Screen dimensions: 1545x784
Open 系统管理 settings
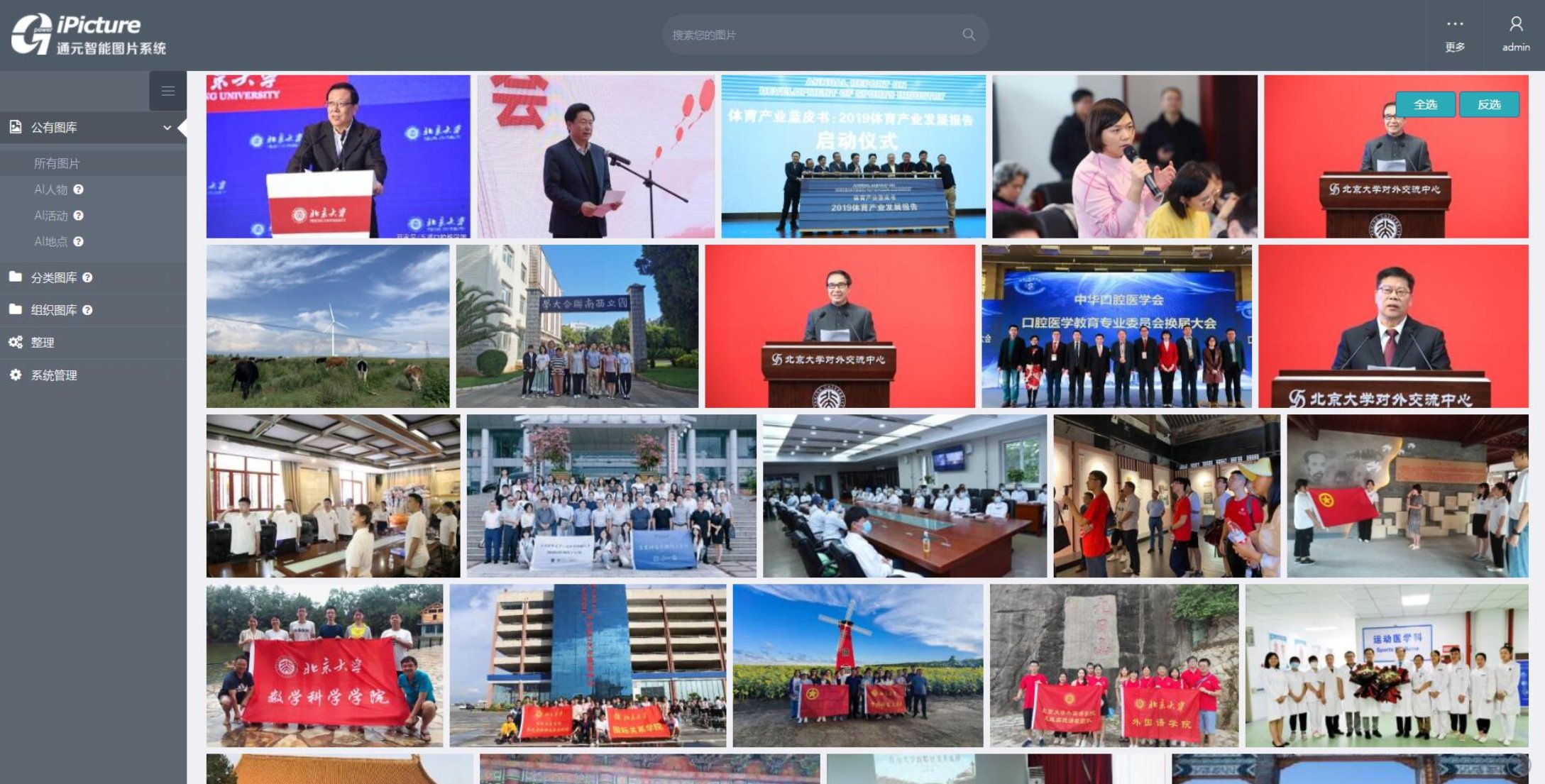tap(54, 375)
